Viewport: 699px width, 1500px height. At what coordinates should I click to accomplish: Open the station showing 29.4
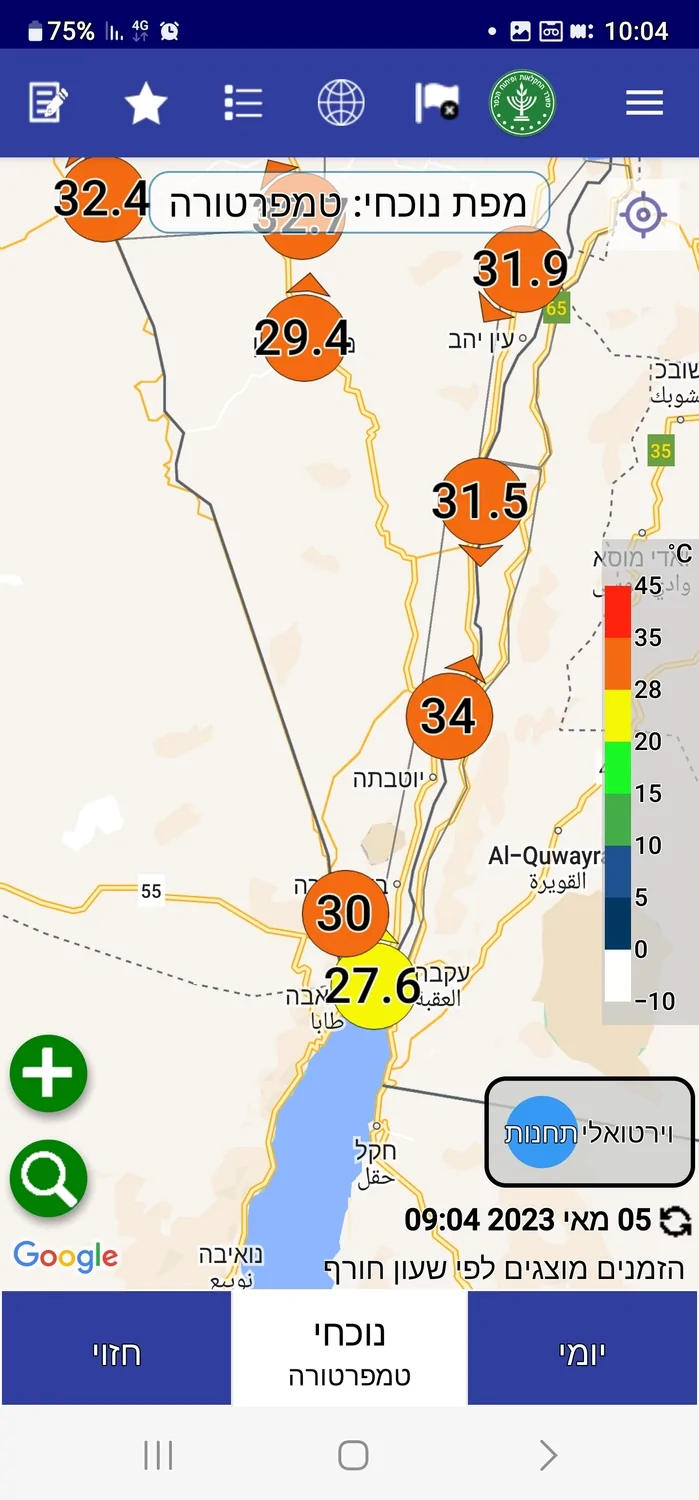coord(303,339)
